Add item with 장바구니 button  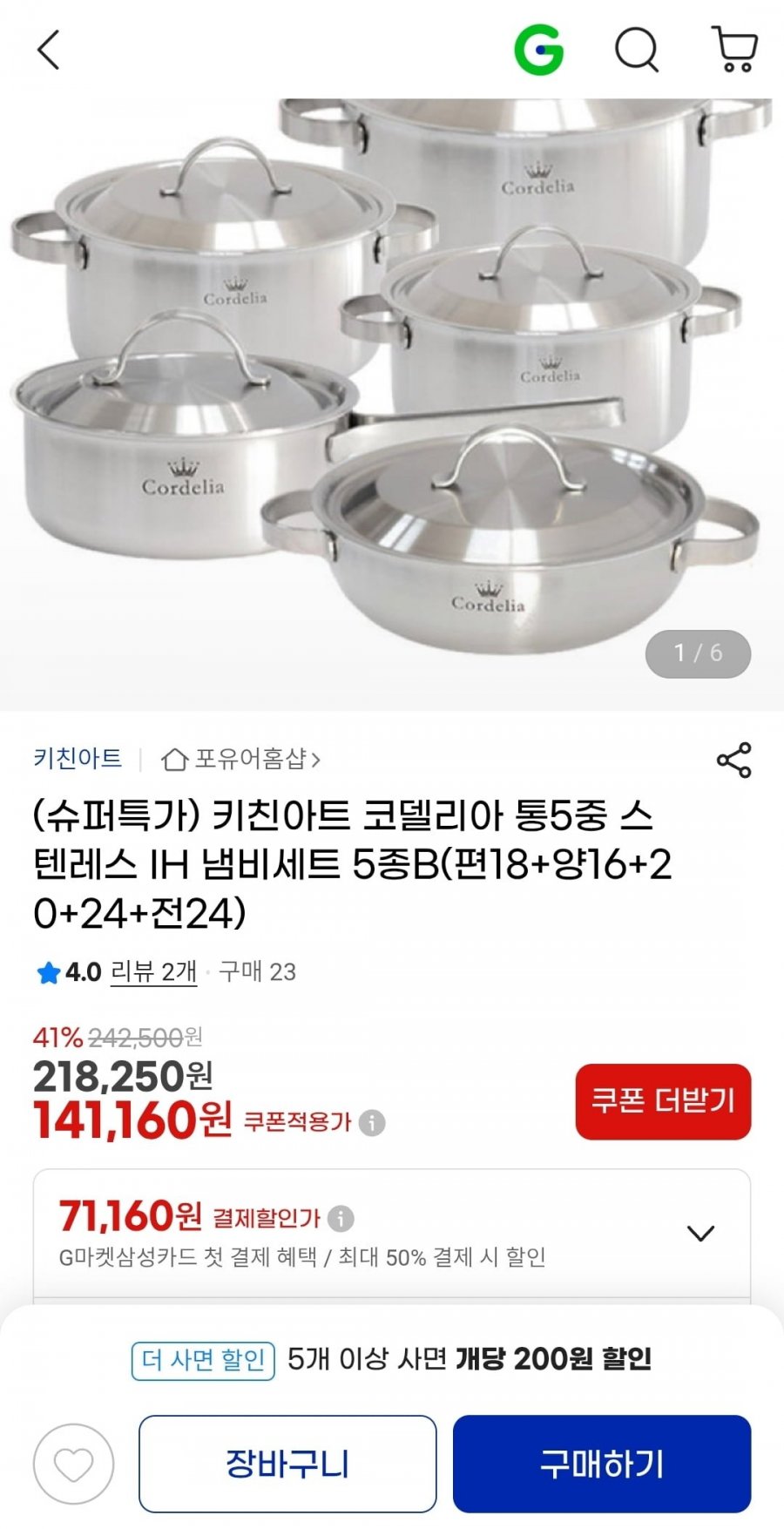coord(287,1464)
